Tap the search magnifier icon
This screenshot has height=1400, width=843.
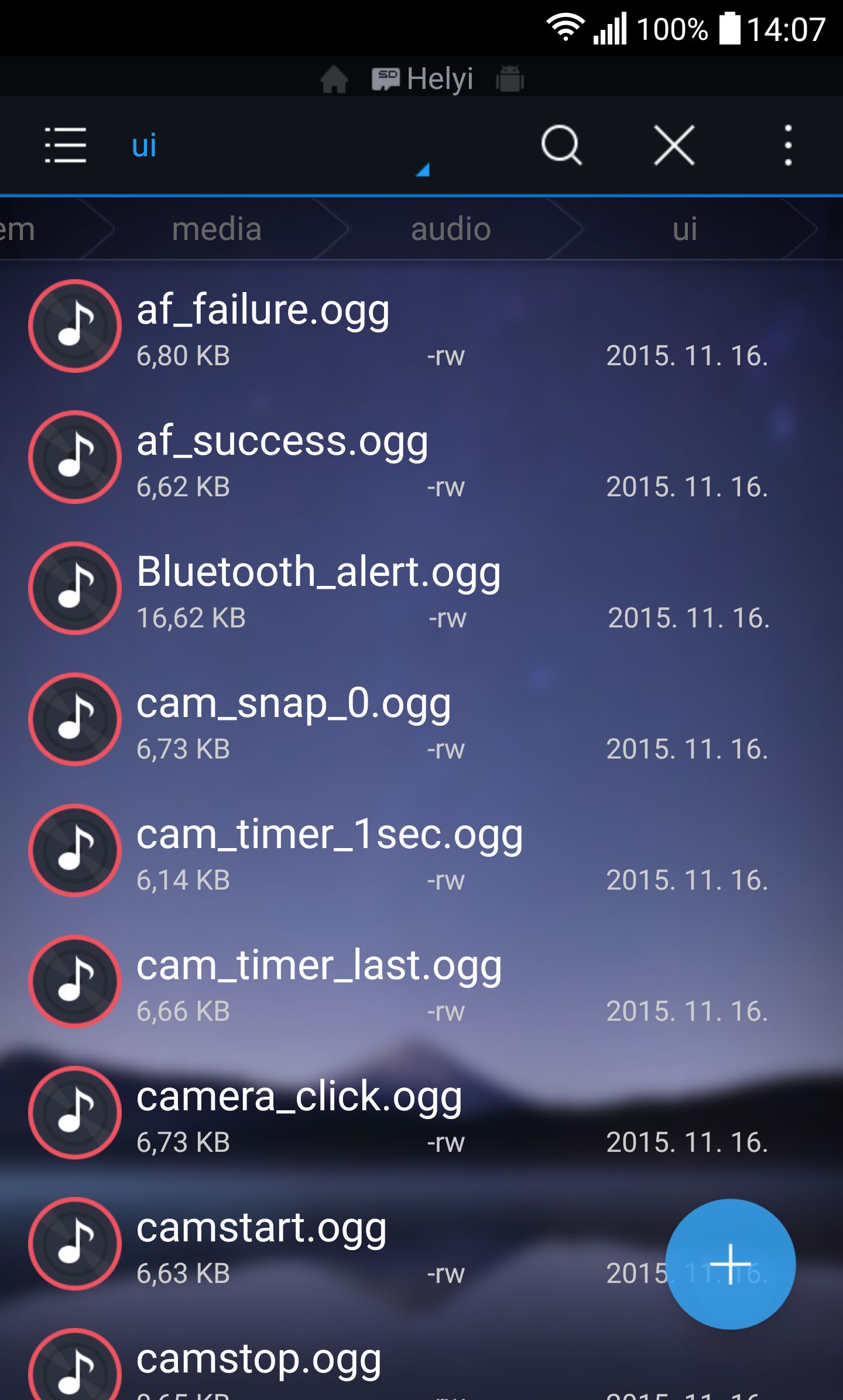pos(561,145)
